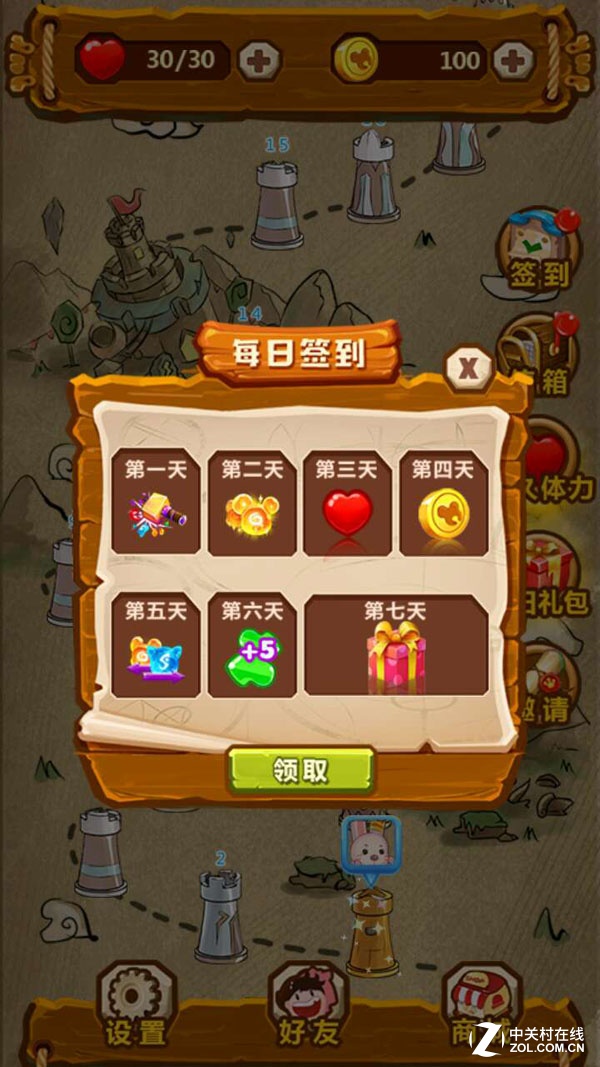Select the 第三天 heart reward
The height and width of the screenshot is (1067, 600).
click(x=347, y=502)
